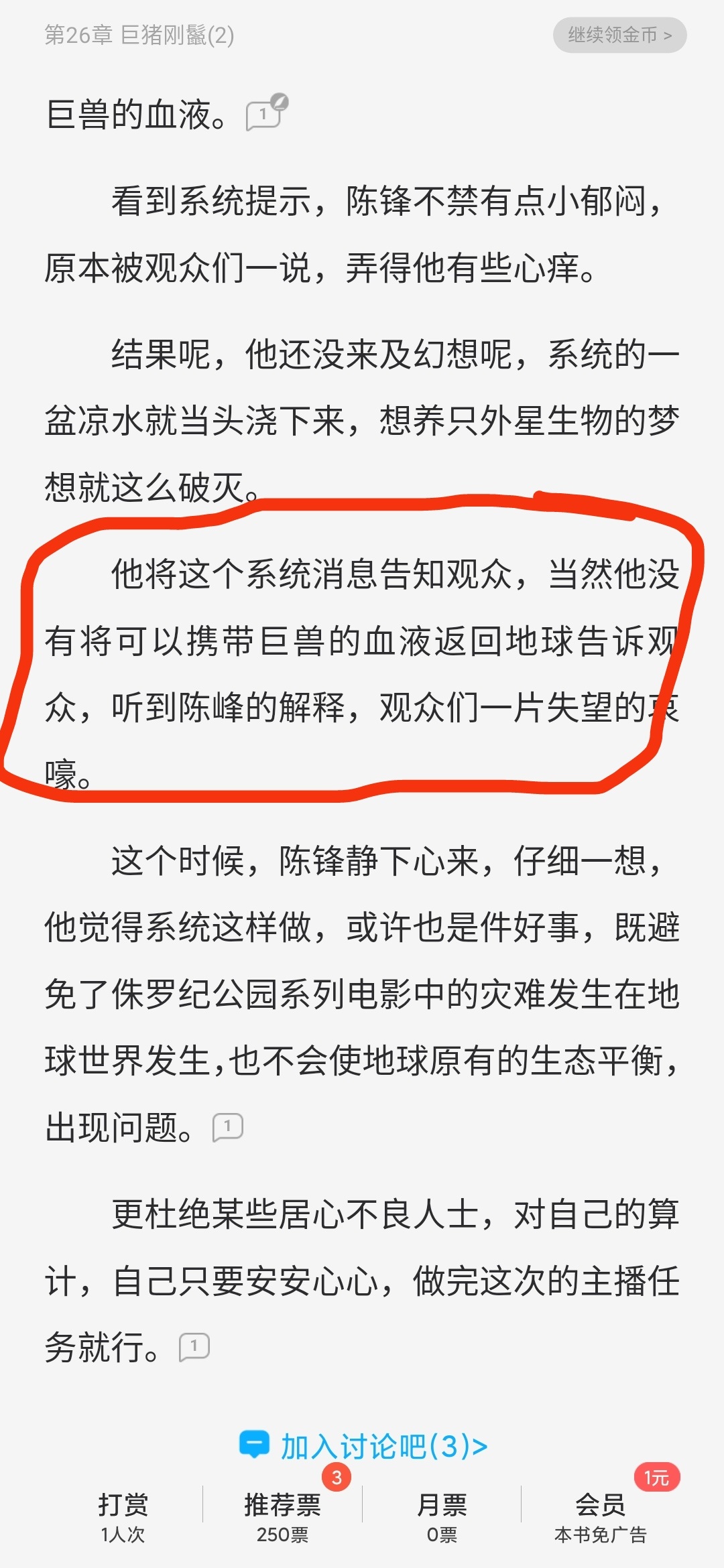Open comment bubble after 巨兽的血液
The image size is (724, 1568).
pos(266,113)
